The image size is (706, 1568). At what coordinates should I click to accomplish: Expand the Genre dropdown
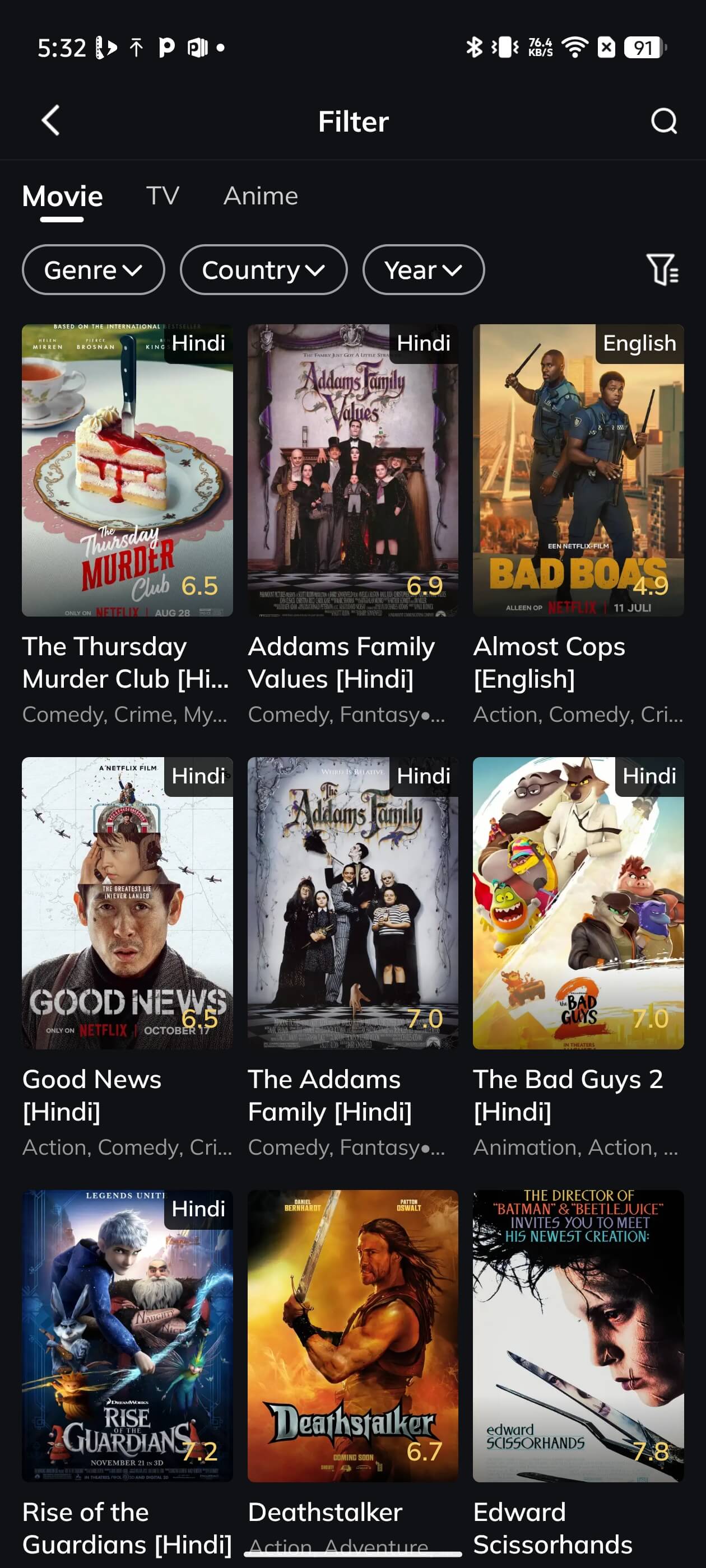[93, 270]
